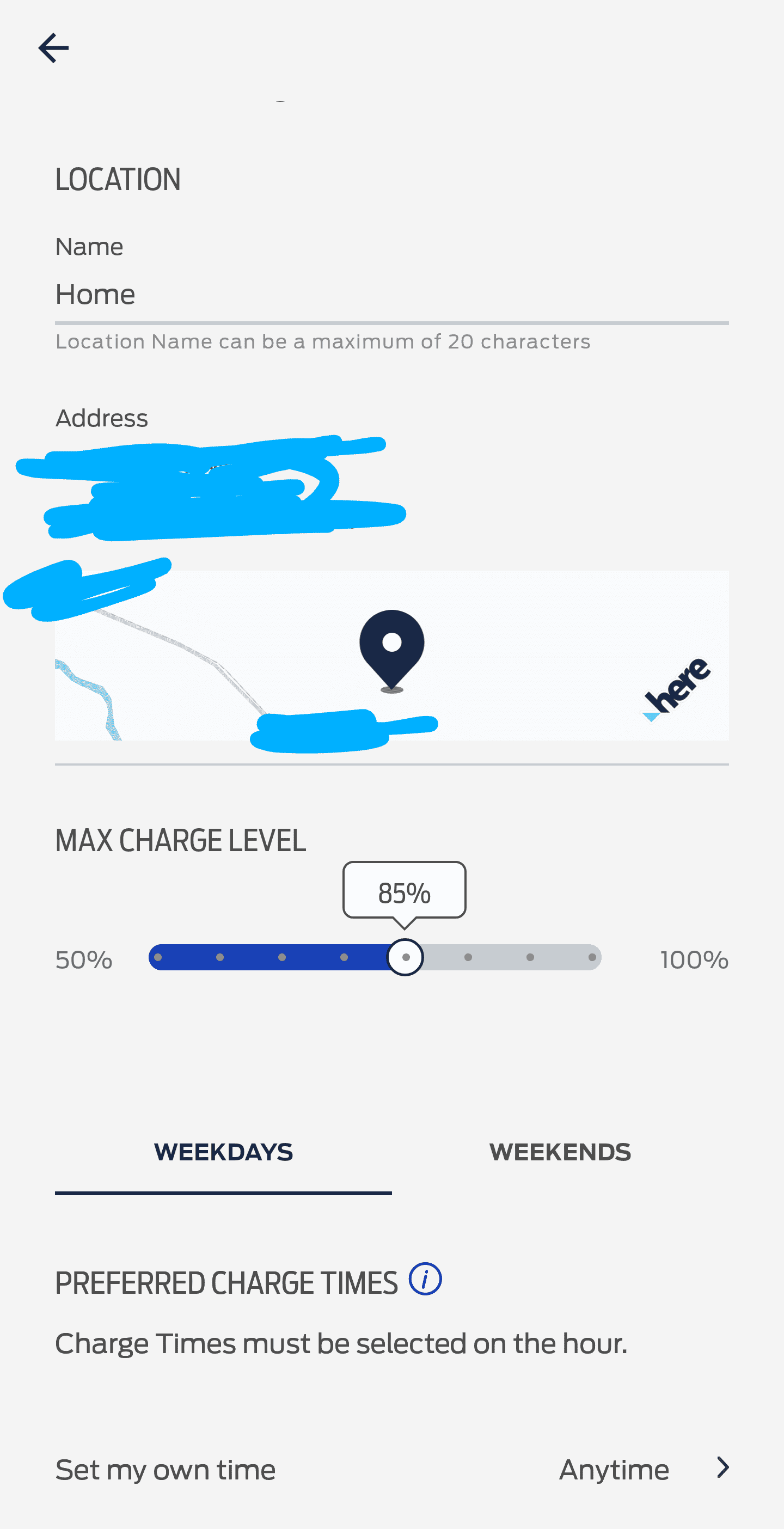Open the Set my own time row
Viewport: 784px width, 1529px height.
(391, 1470)
